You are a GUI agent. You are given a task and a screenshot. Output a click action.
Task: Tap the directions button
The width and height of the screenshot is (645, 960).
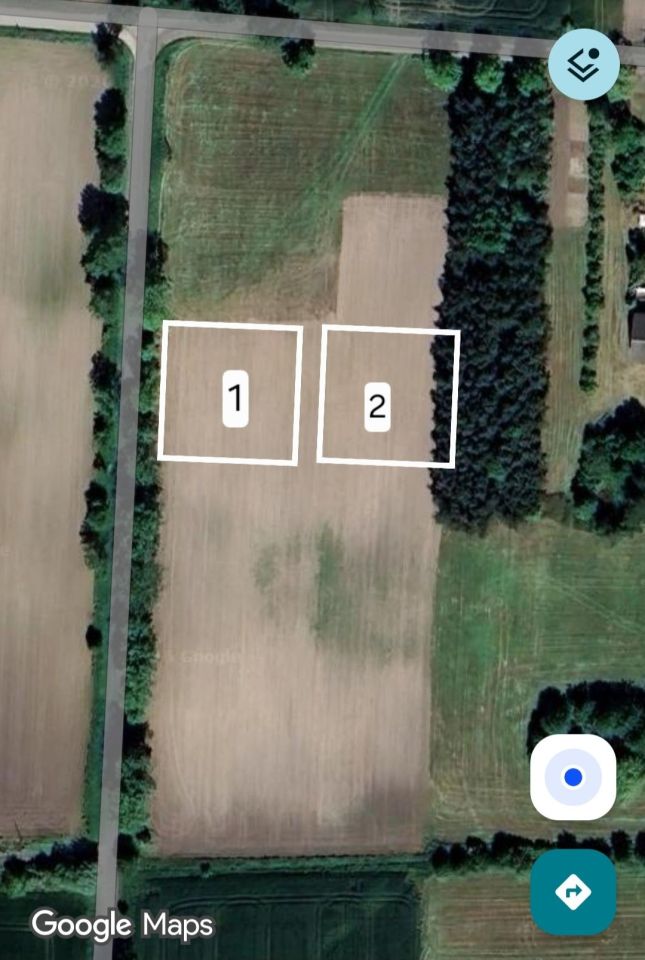pyautogui.click(x=573, y=892)
